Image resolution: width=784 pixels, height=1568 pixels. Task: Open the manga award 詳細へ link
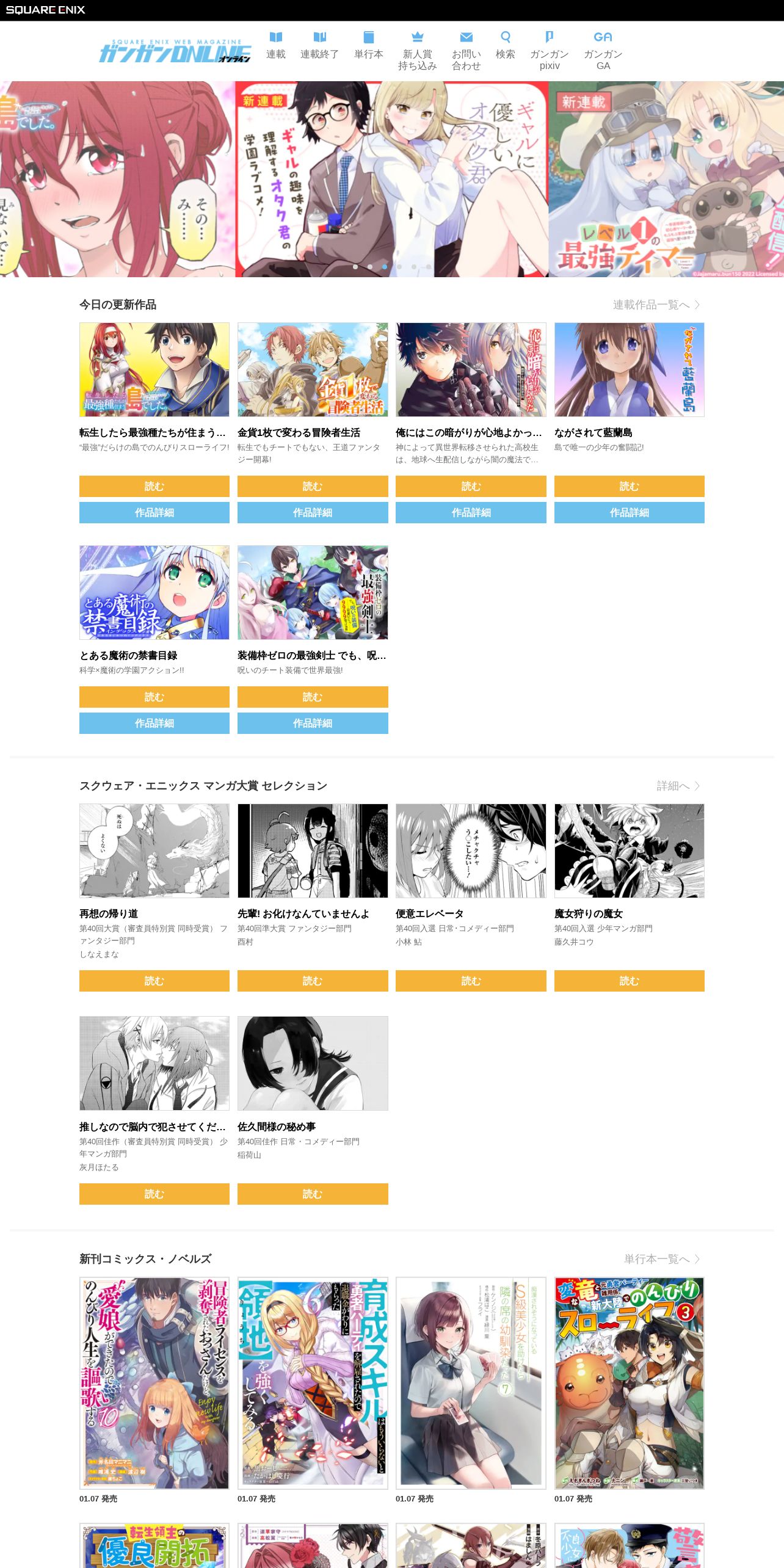[678, 786]
